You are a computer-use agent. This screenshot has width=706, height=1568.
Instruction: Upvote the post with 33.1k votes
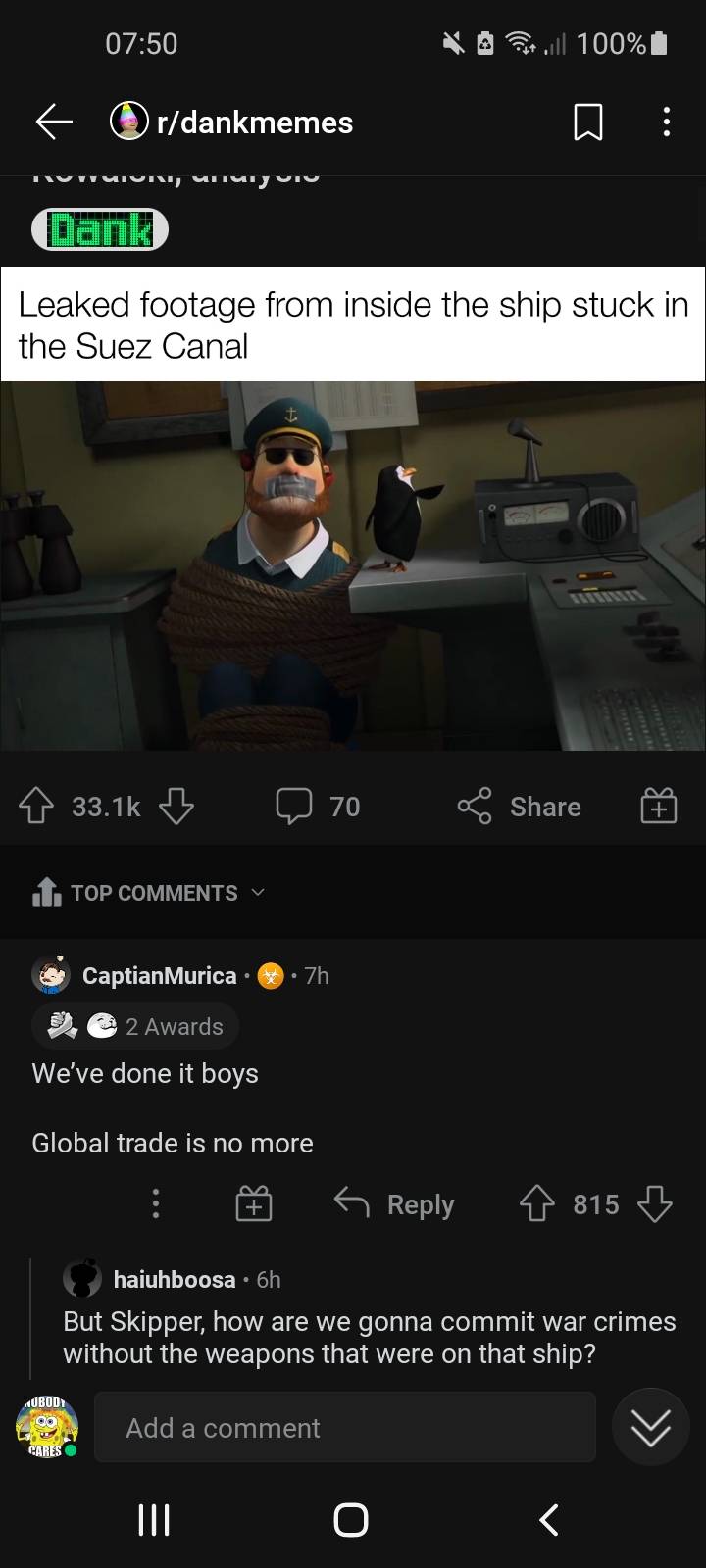click(35, 807)
